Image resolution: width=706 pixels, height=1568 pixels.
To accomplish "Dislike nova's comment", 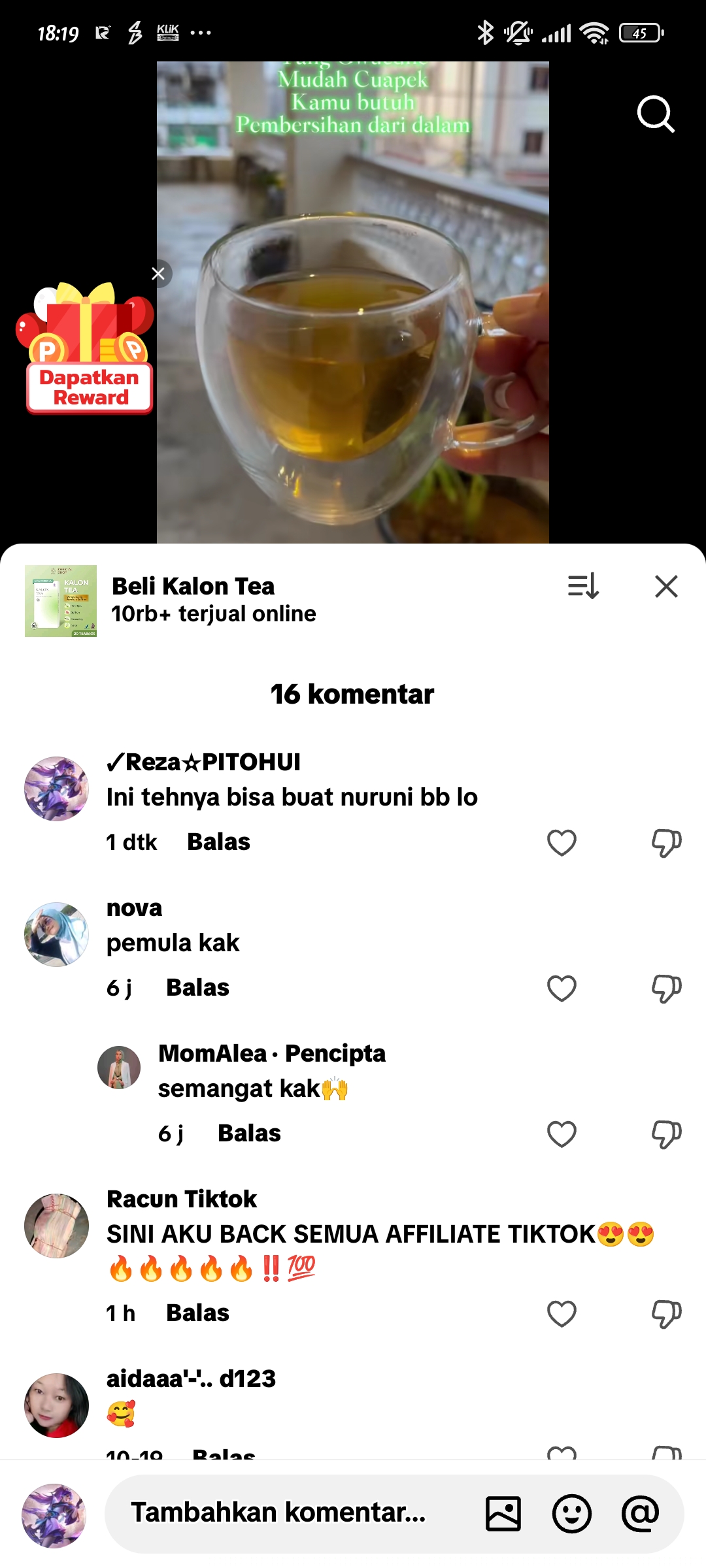I will coord(666,988).
